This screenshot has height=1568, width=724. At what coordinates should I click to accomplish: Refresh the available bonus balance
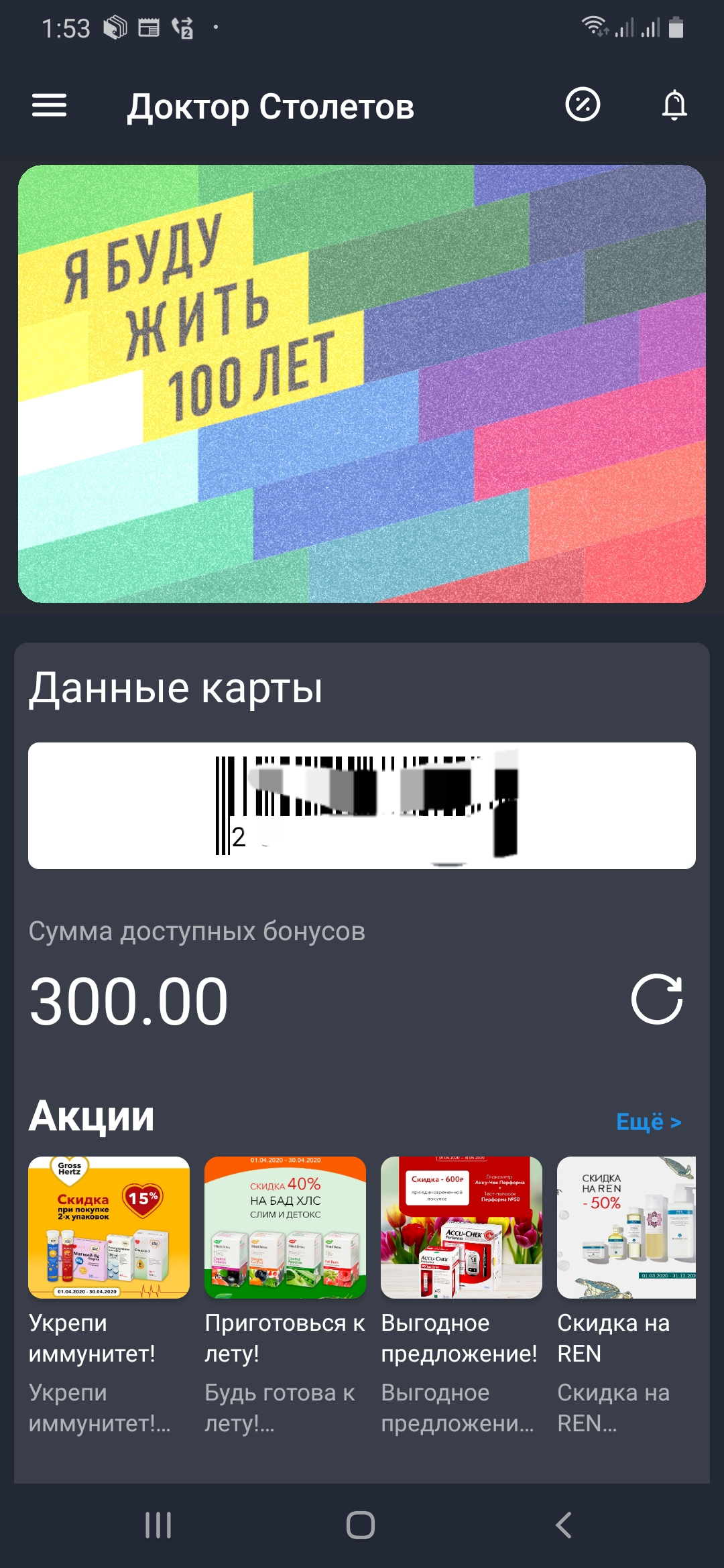[657, 999]
